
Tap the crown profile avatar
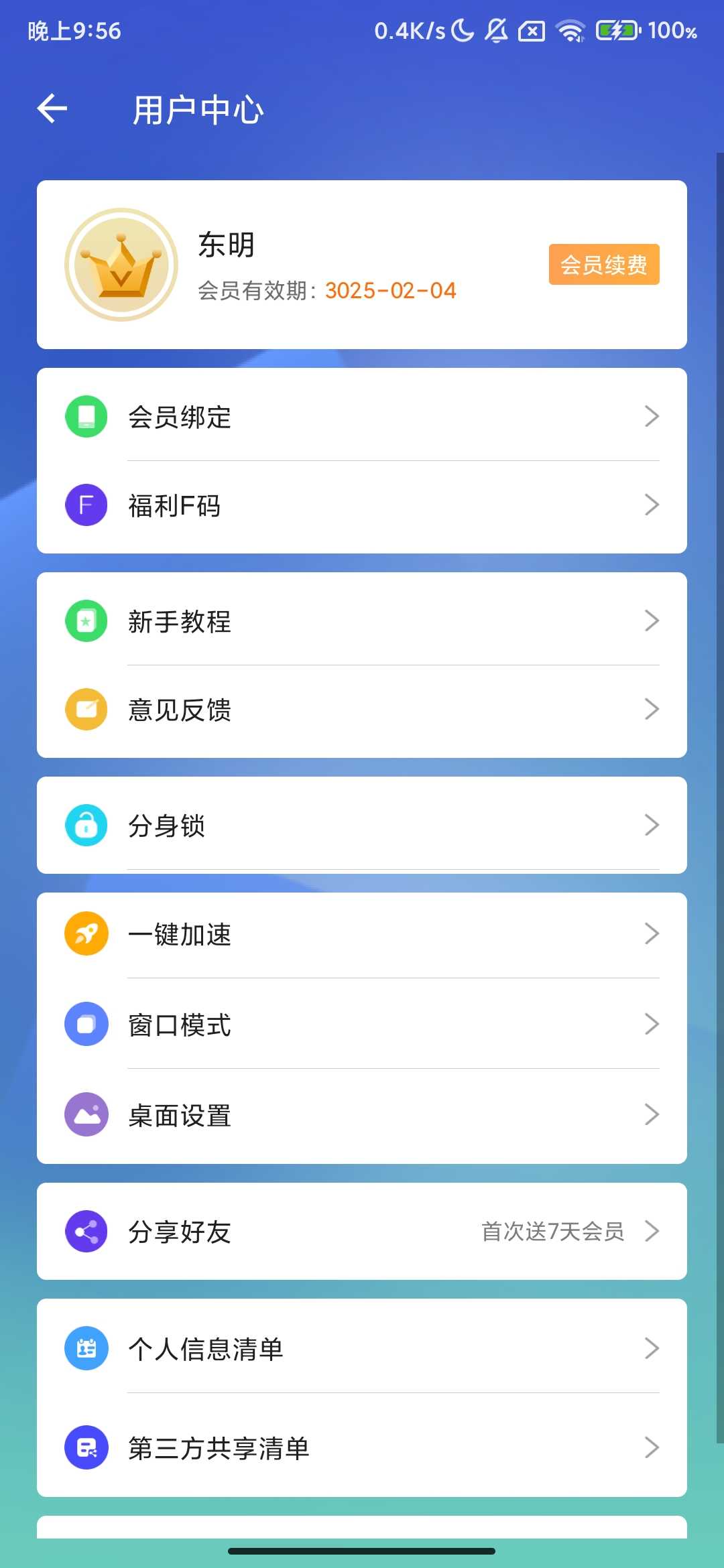coord(121,265)
